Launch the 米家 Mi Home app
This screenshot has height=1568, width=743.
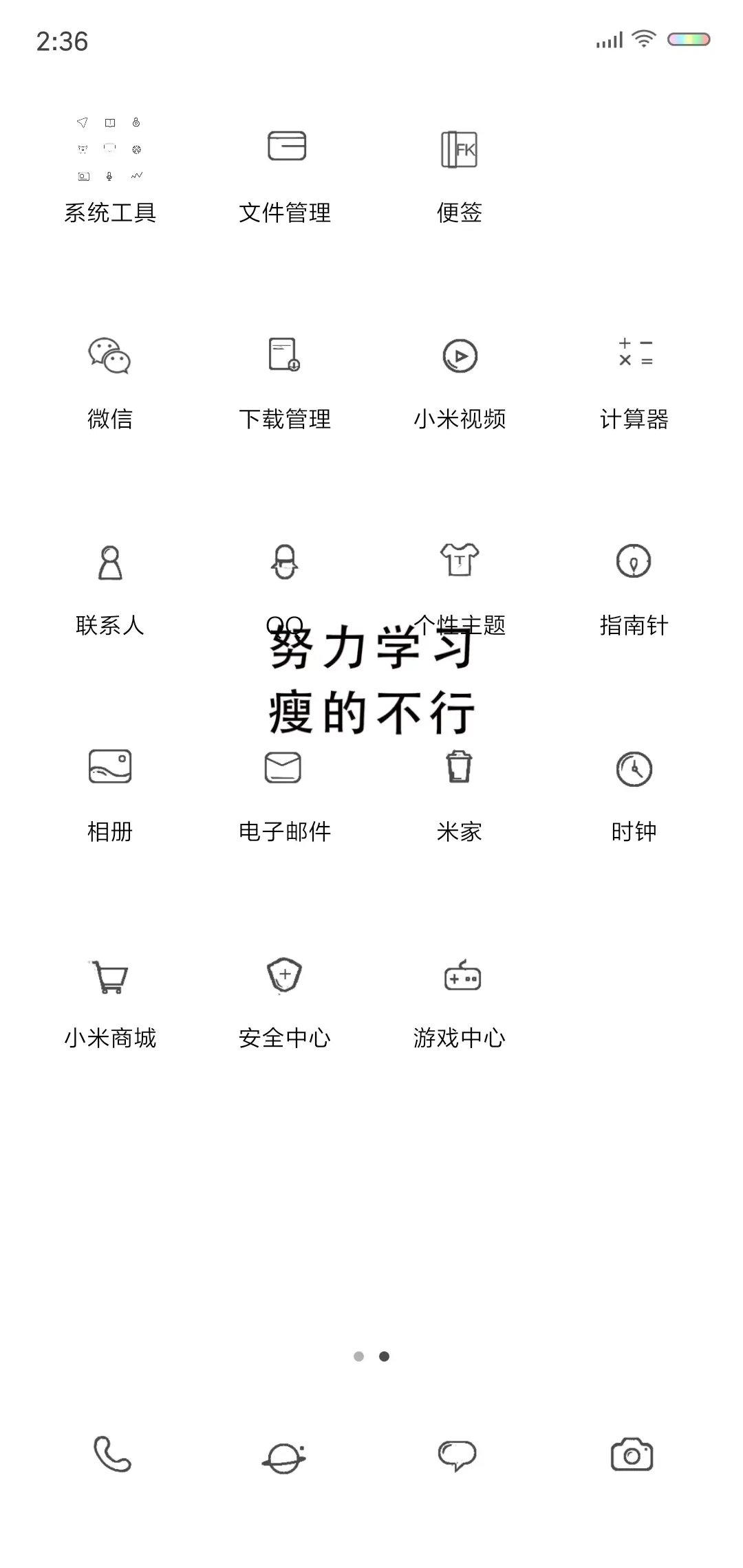pyautogui.click(x=460, y=769)
